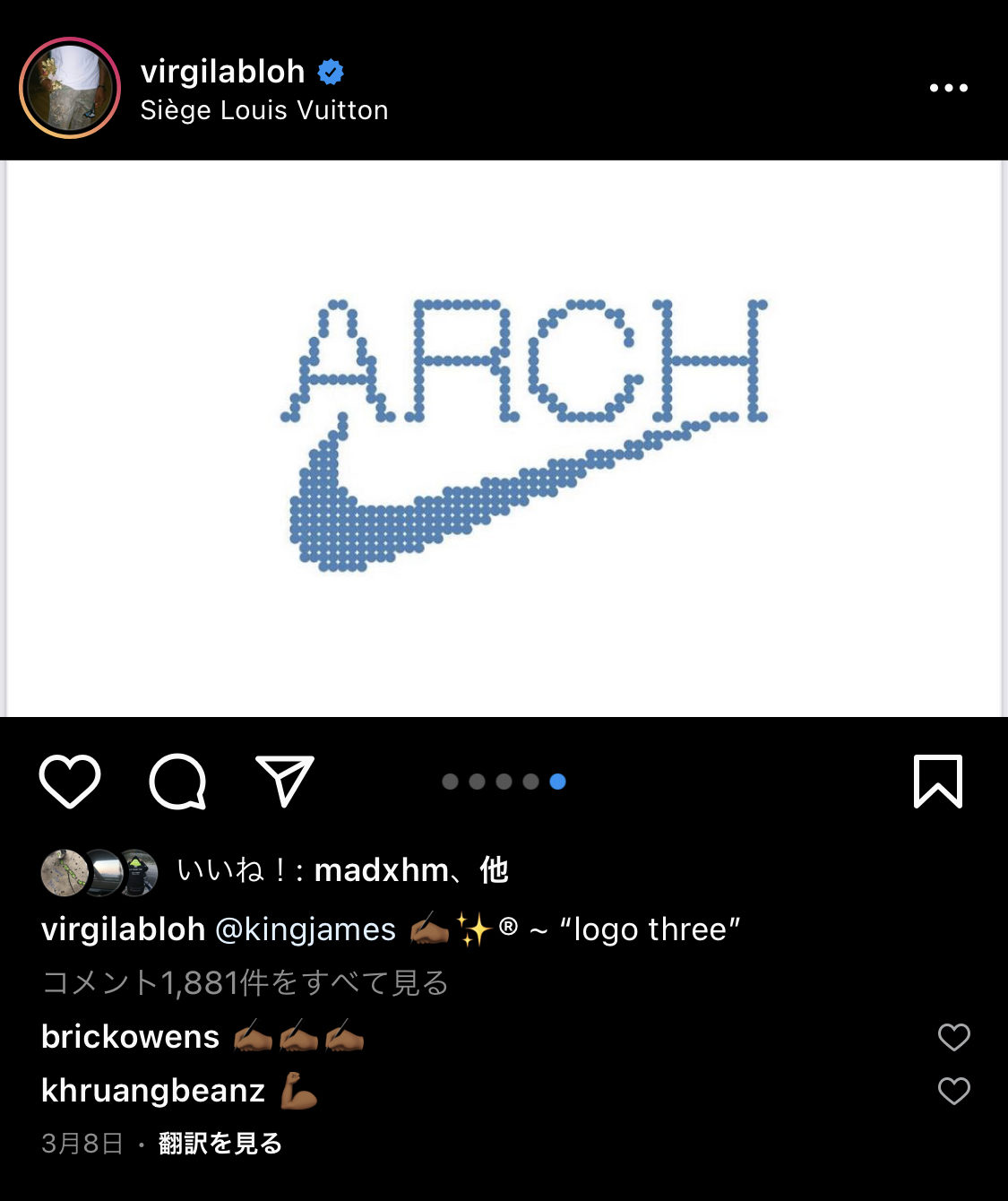Open the @kingjames mention in caption
Viewport: 1008px width, 1201px height.
click(306, 929)
